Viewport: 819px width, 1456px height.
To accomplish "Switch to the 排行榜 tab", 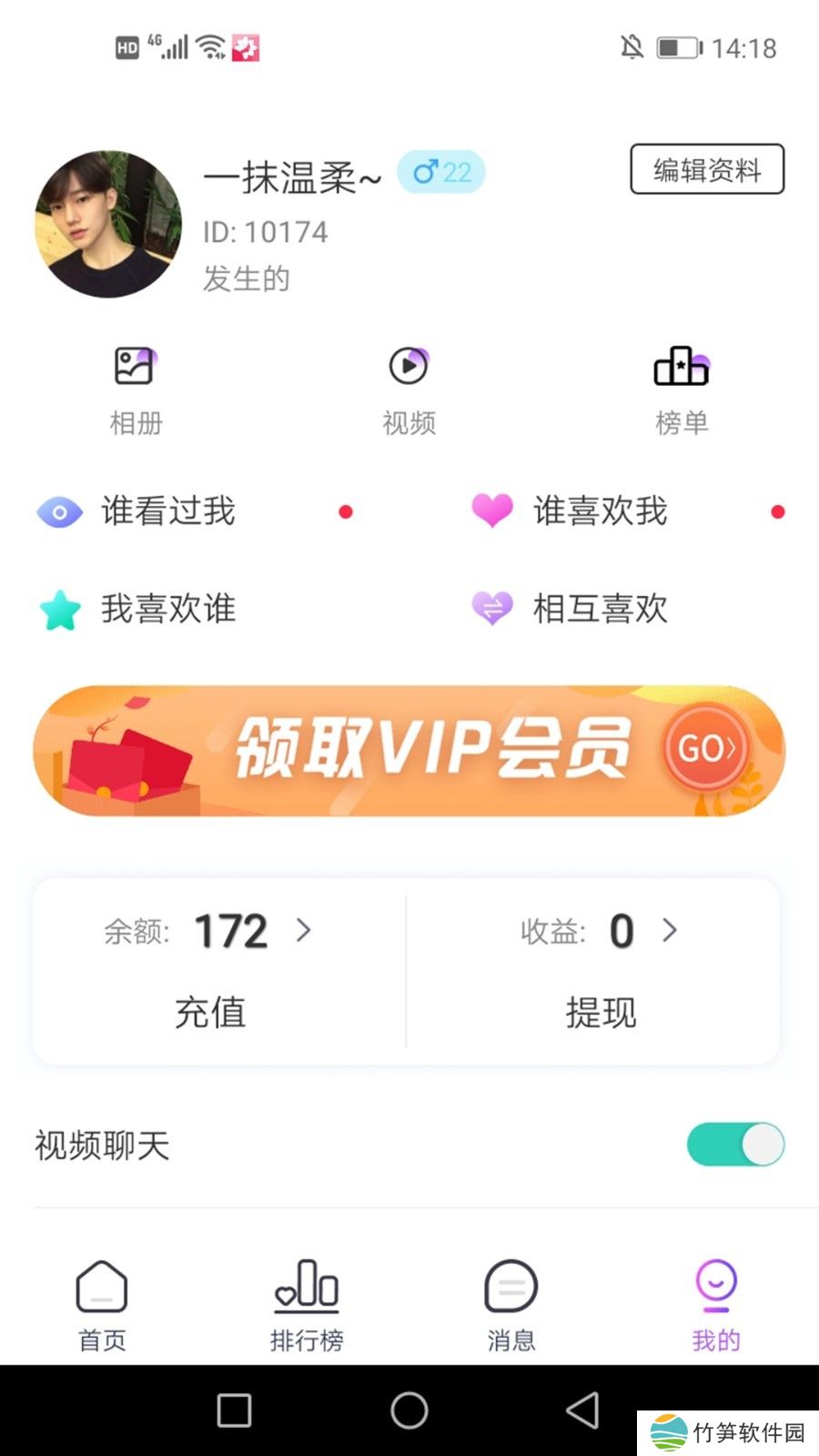I will coord(307,1303).
